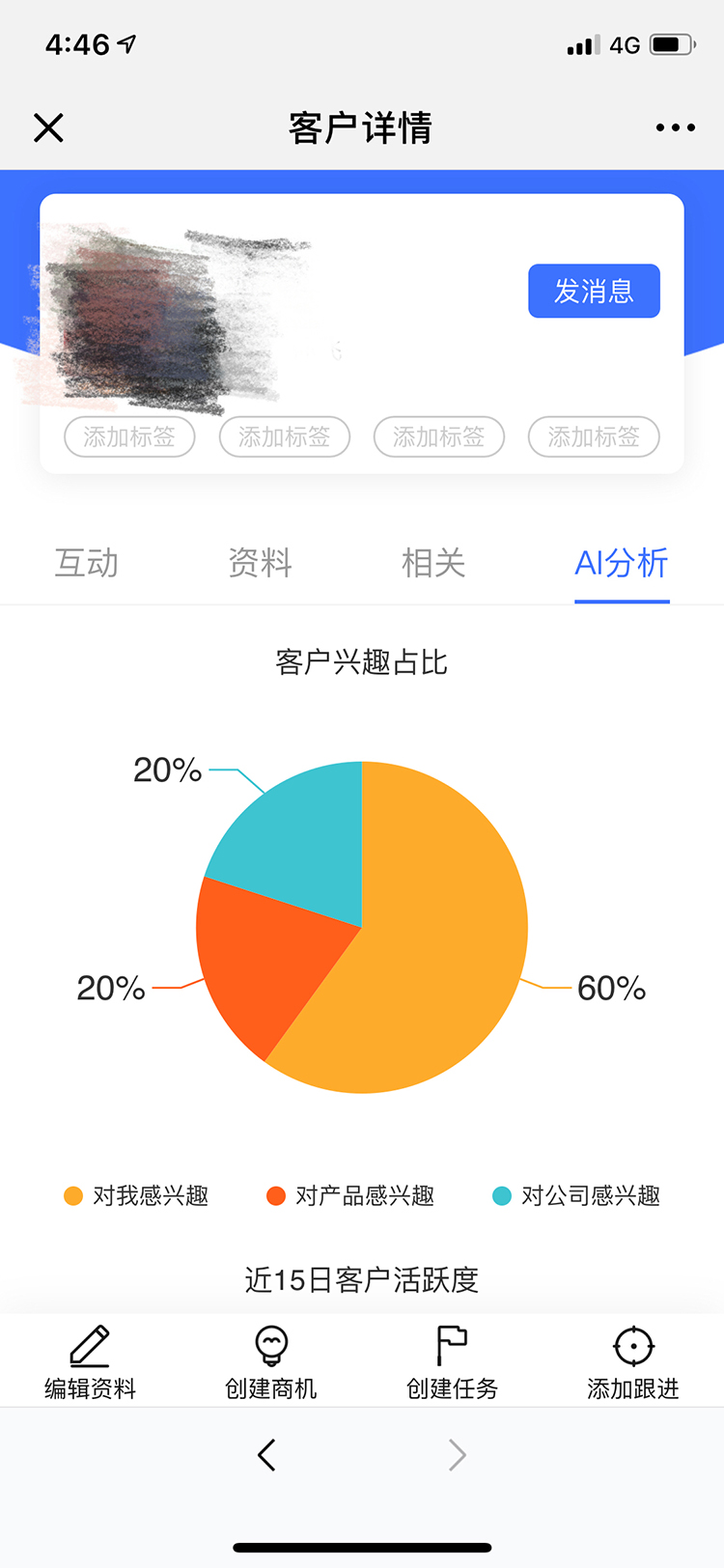
Task: Tap the 发消息 button
Action: point(594,291)
